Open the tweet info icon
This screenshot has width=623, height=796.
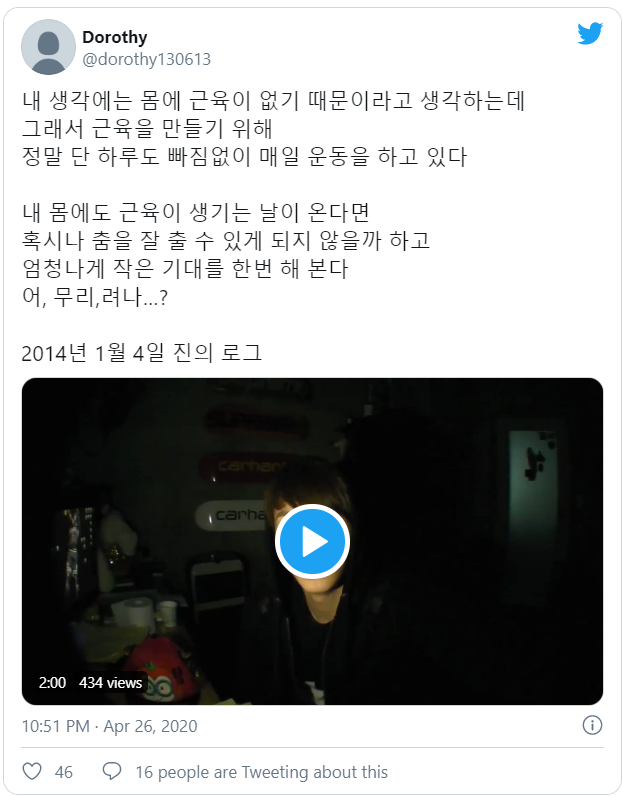click(x=592, y=725)
